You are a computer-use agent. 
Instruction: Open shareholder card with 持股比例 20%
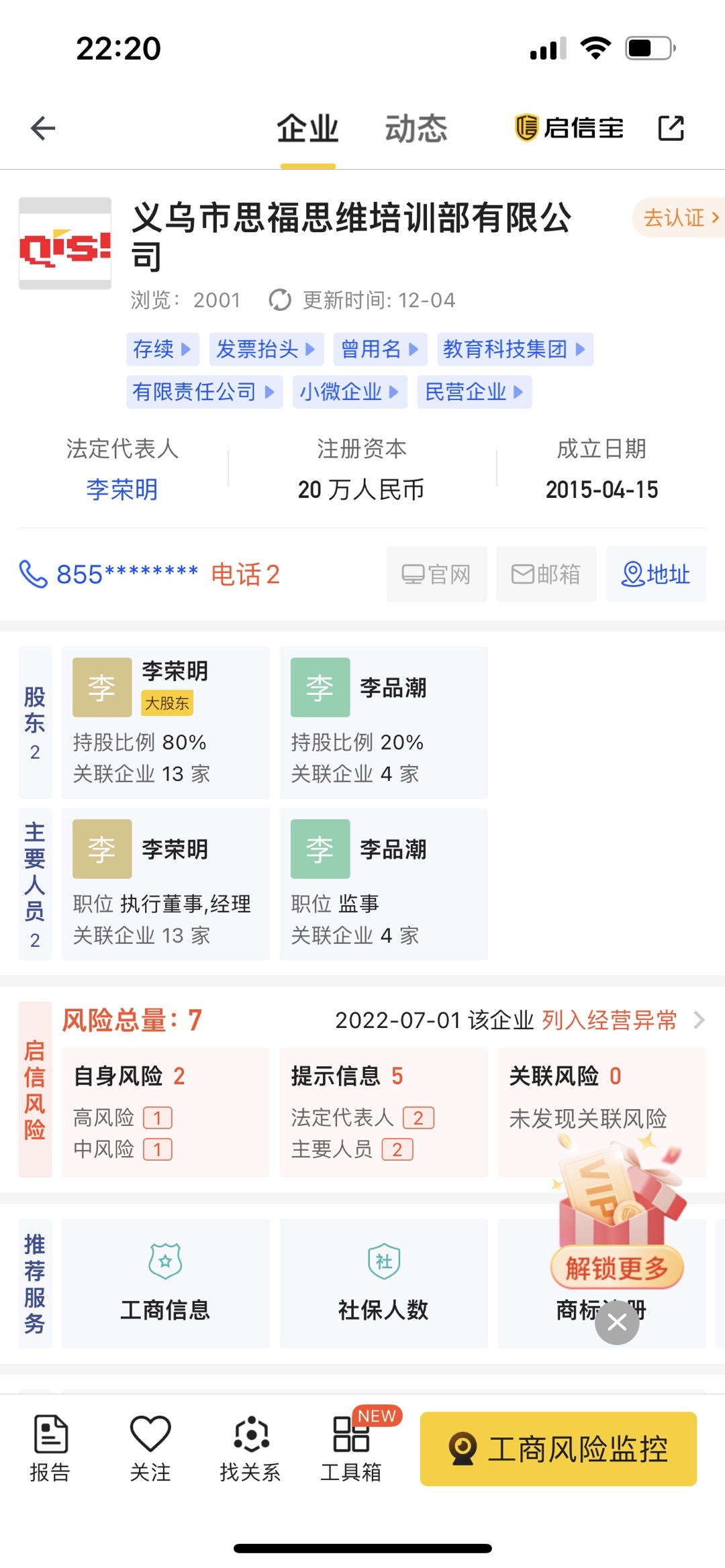tap(383, 722)
